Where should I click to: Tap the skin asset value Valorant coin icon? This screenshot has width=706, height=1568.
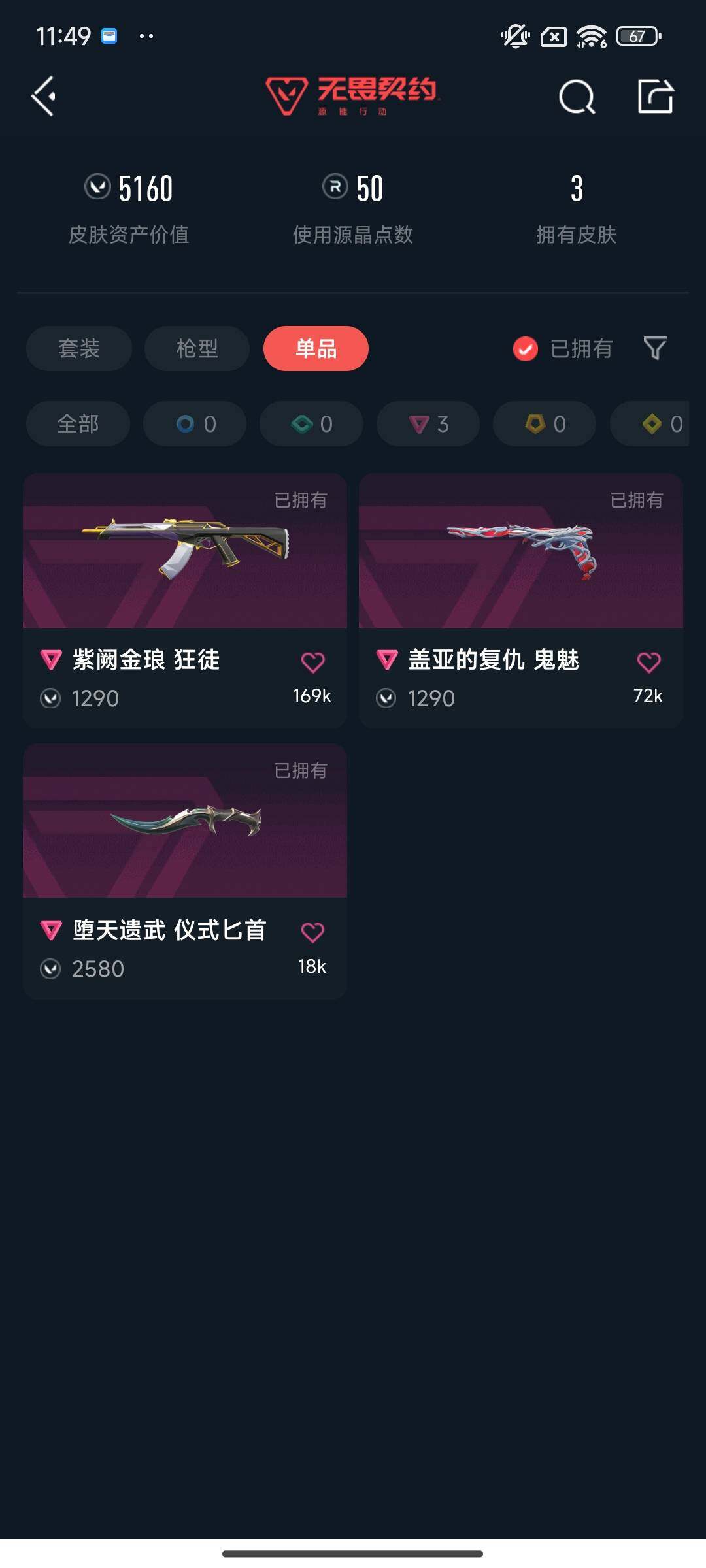coord(99,188)
